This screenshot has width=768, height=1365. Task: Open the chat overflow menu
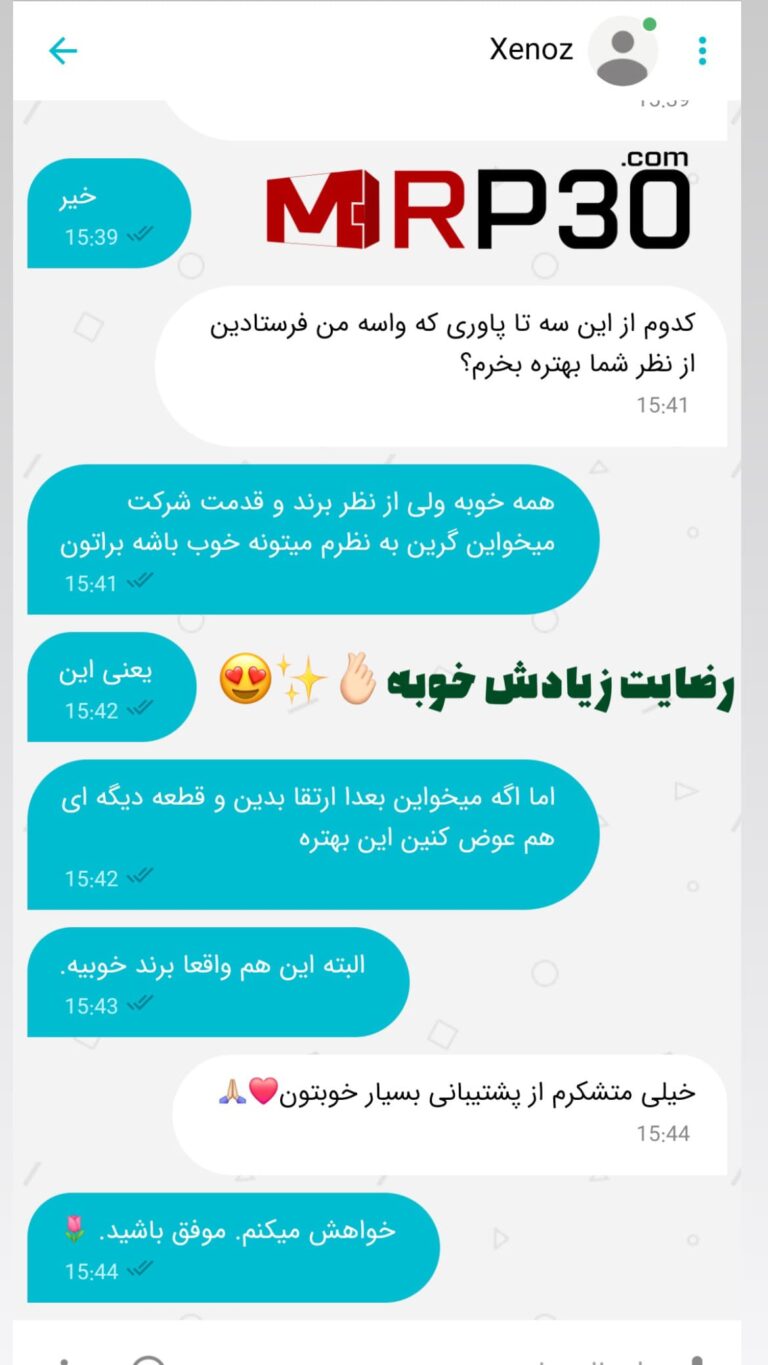point(703,51)
